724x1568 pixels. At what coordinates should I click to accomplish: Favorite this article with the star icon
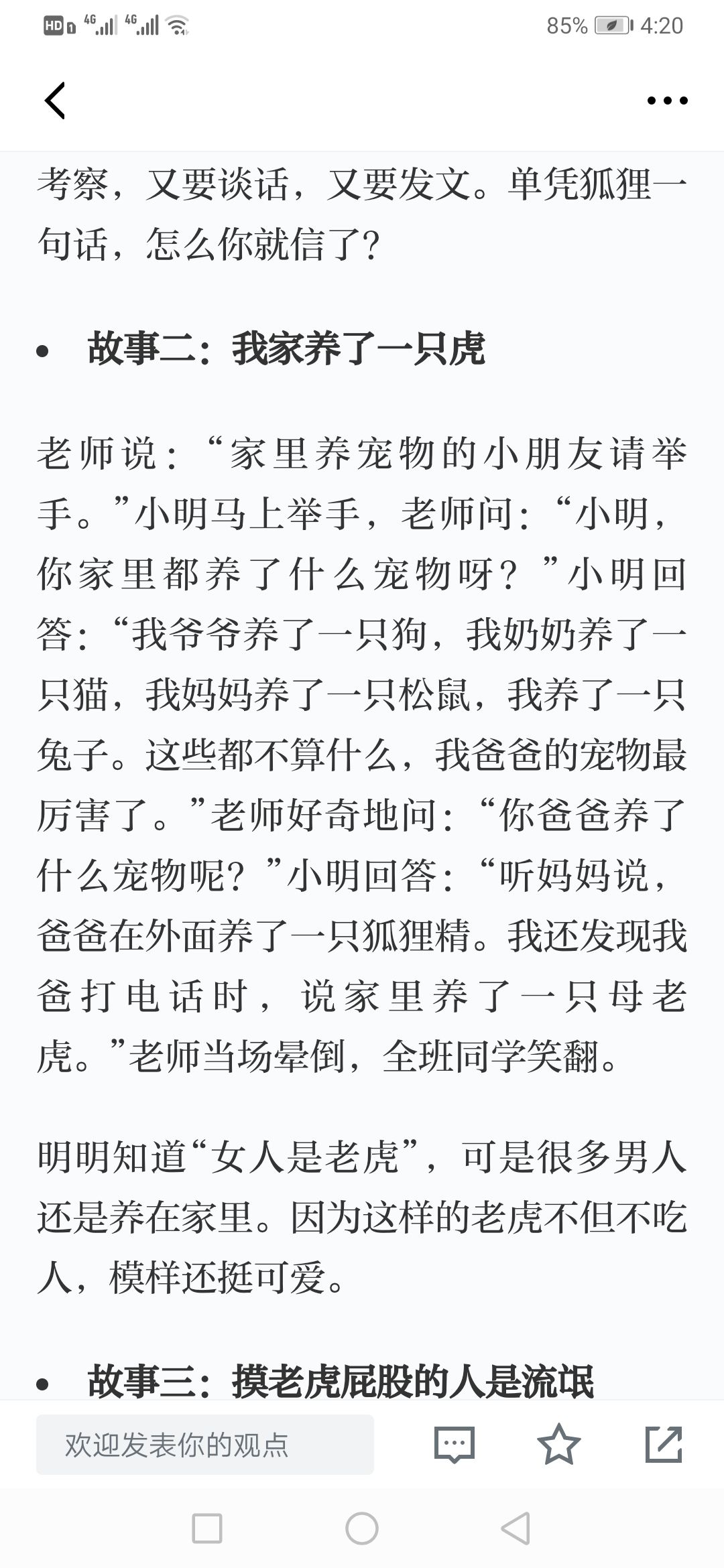558,1444
